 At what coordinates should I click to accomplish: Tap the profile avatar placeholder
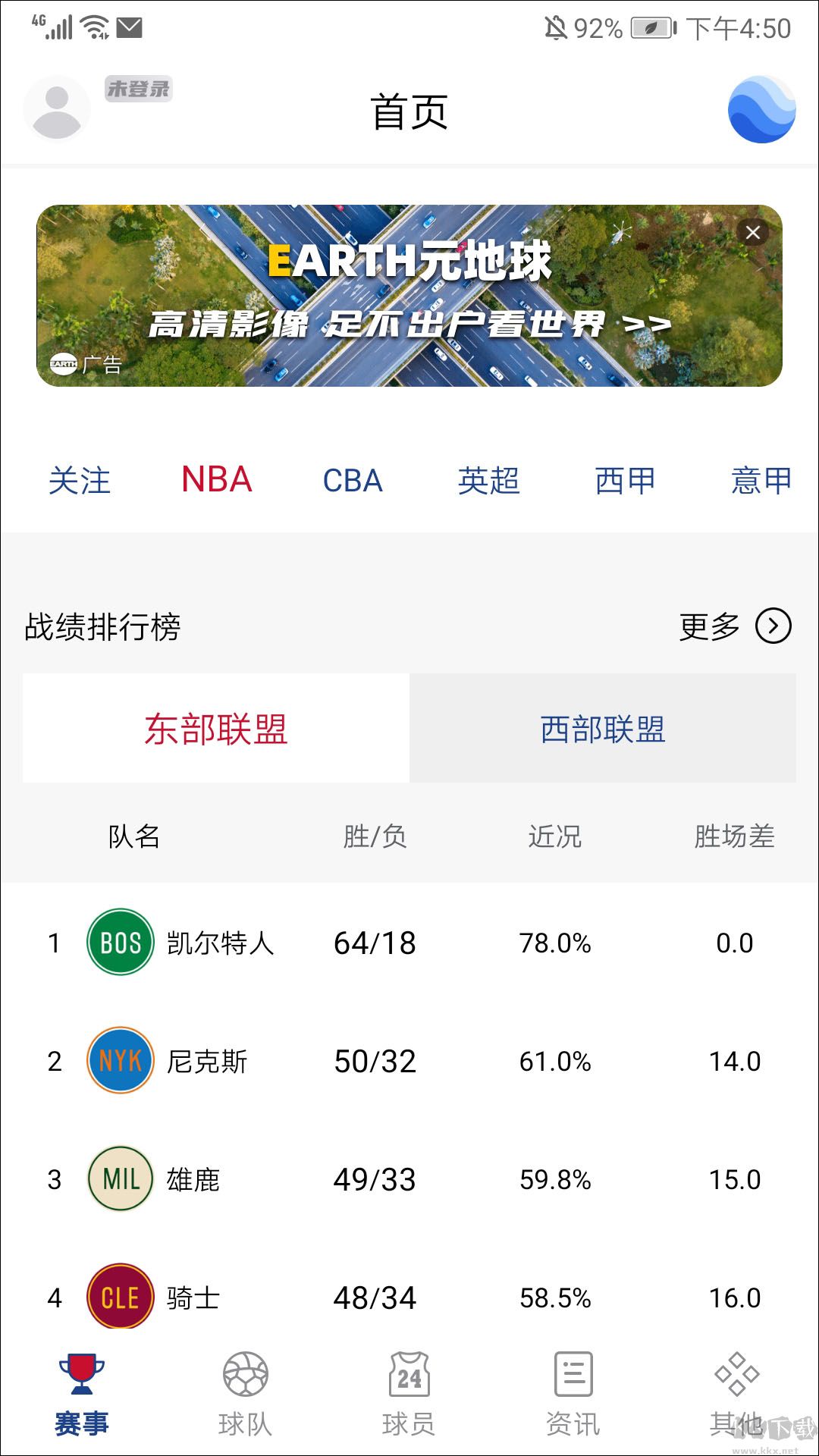pyautogui.click(x=55, y=108)
